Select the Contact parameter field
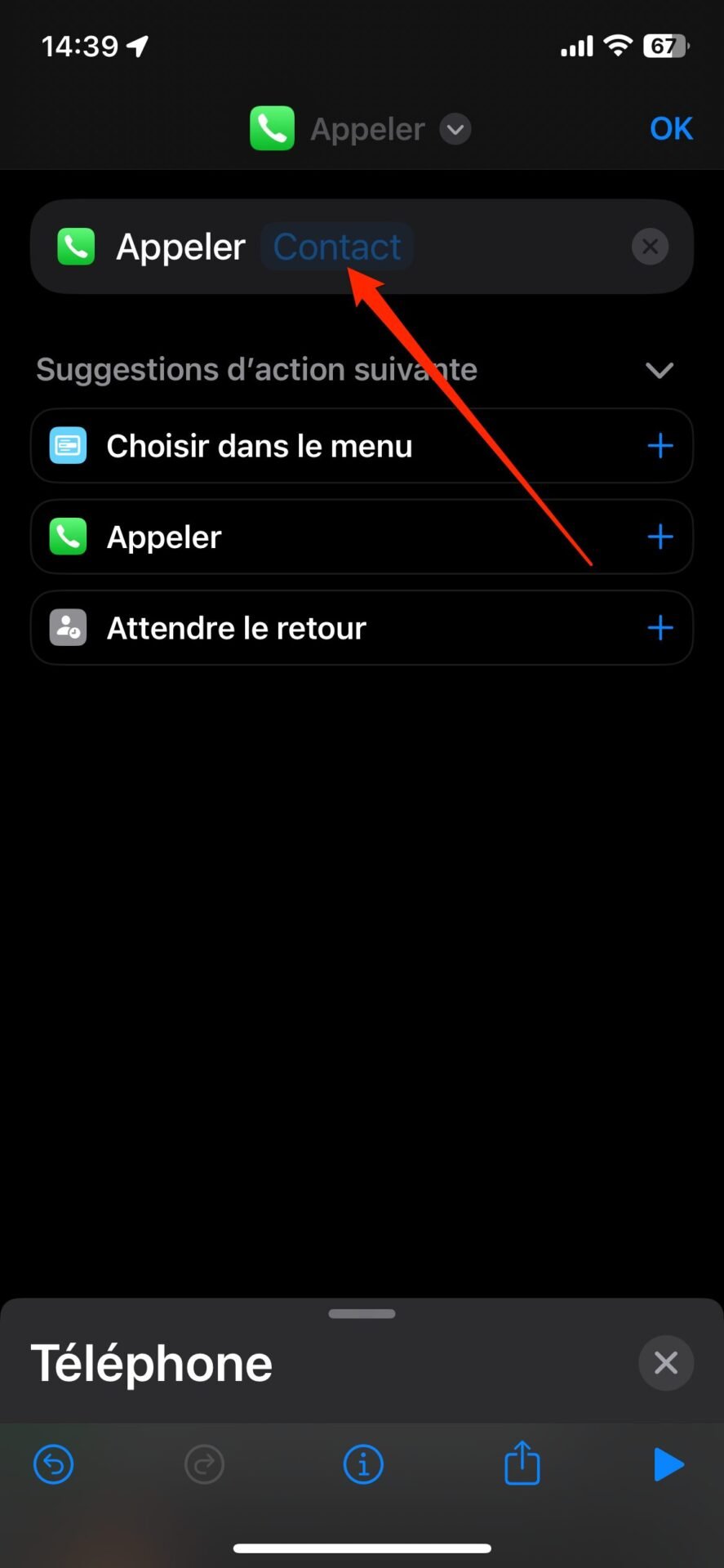Image resolution: width=724 pixels, height=1568 pixels. click(x=336, y=247)
